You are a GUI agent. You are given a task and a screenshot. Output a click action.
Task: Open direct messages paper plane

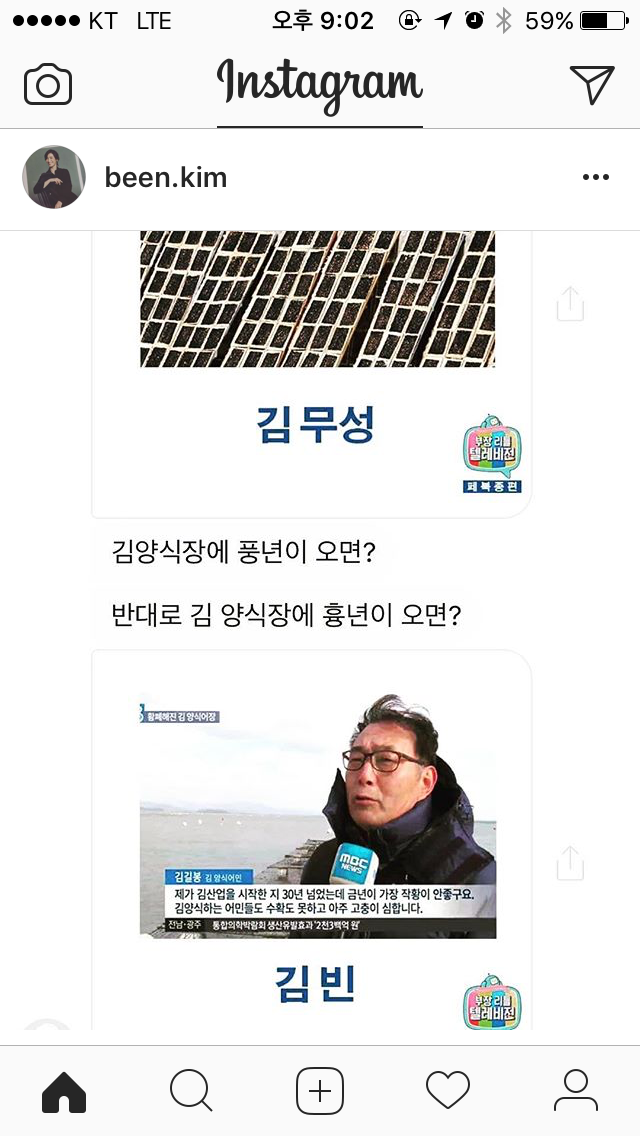coord(591,84)
